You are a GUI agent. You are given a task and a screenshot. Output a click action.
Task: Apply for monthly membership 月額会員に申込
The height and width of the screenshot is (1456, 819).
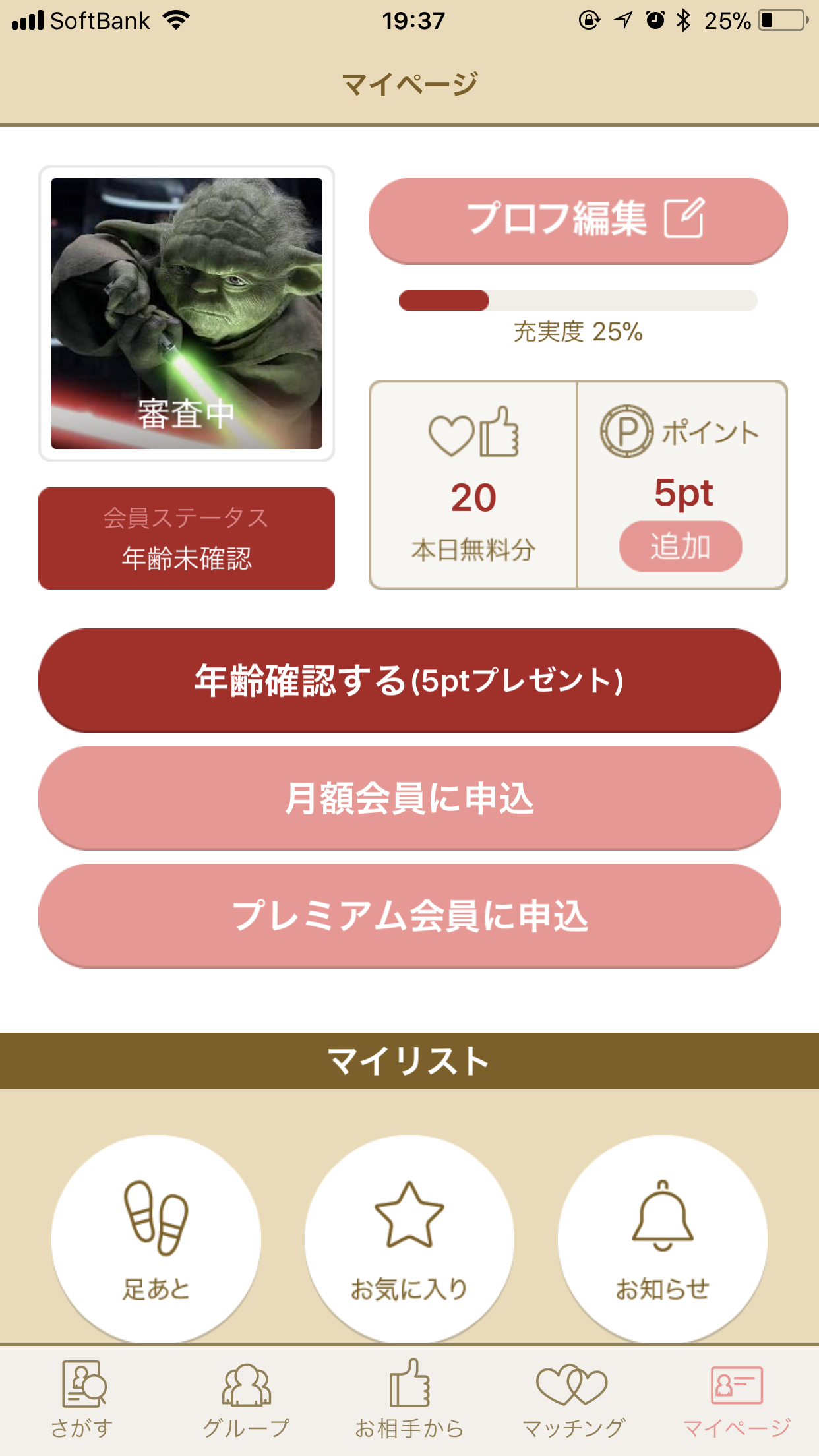[x=409, y=799]
